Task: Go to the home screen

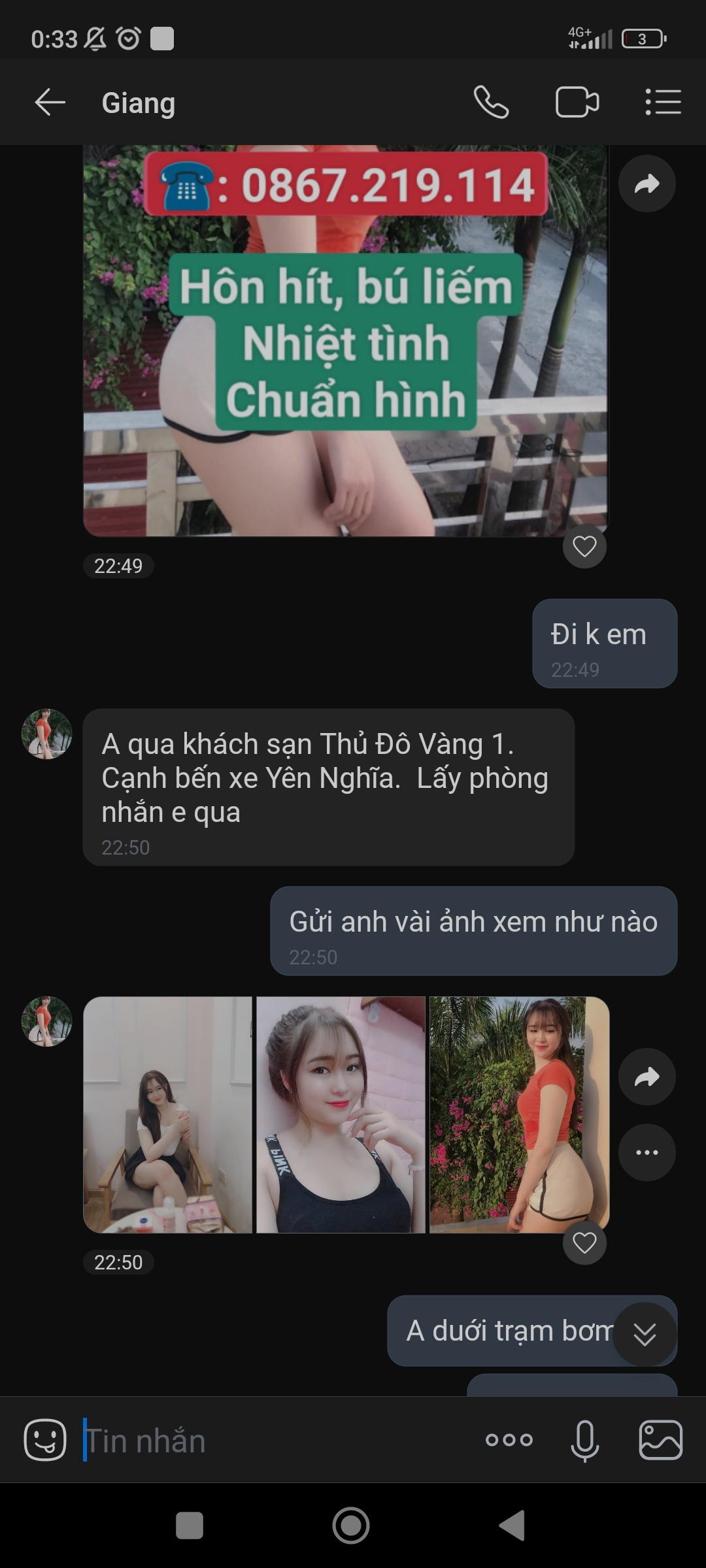Action: click(351, 1526)
